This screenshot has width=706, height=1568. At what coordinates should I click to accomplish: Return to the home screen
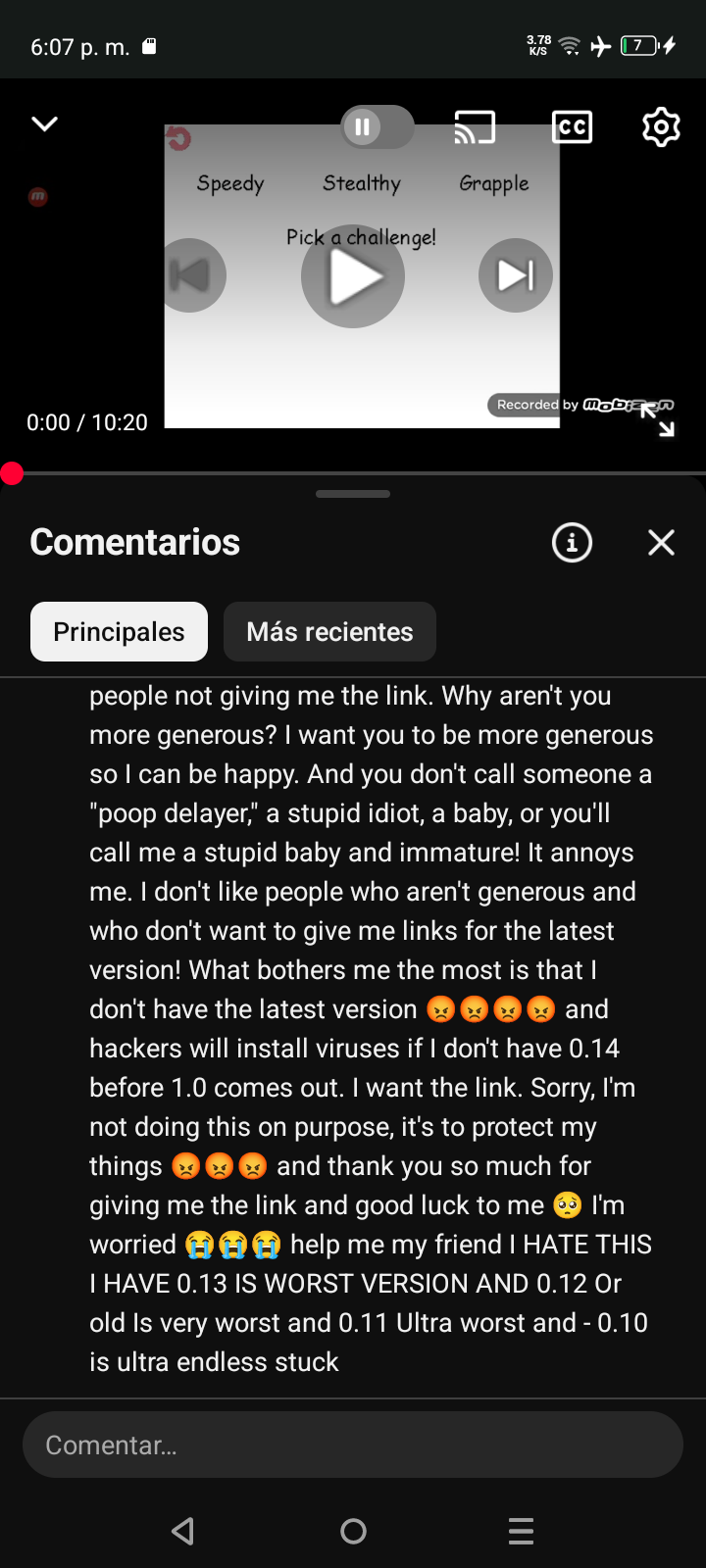(x=353, y=1531)
